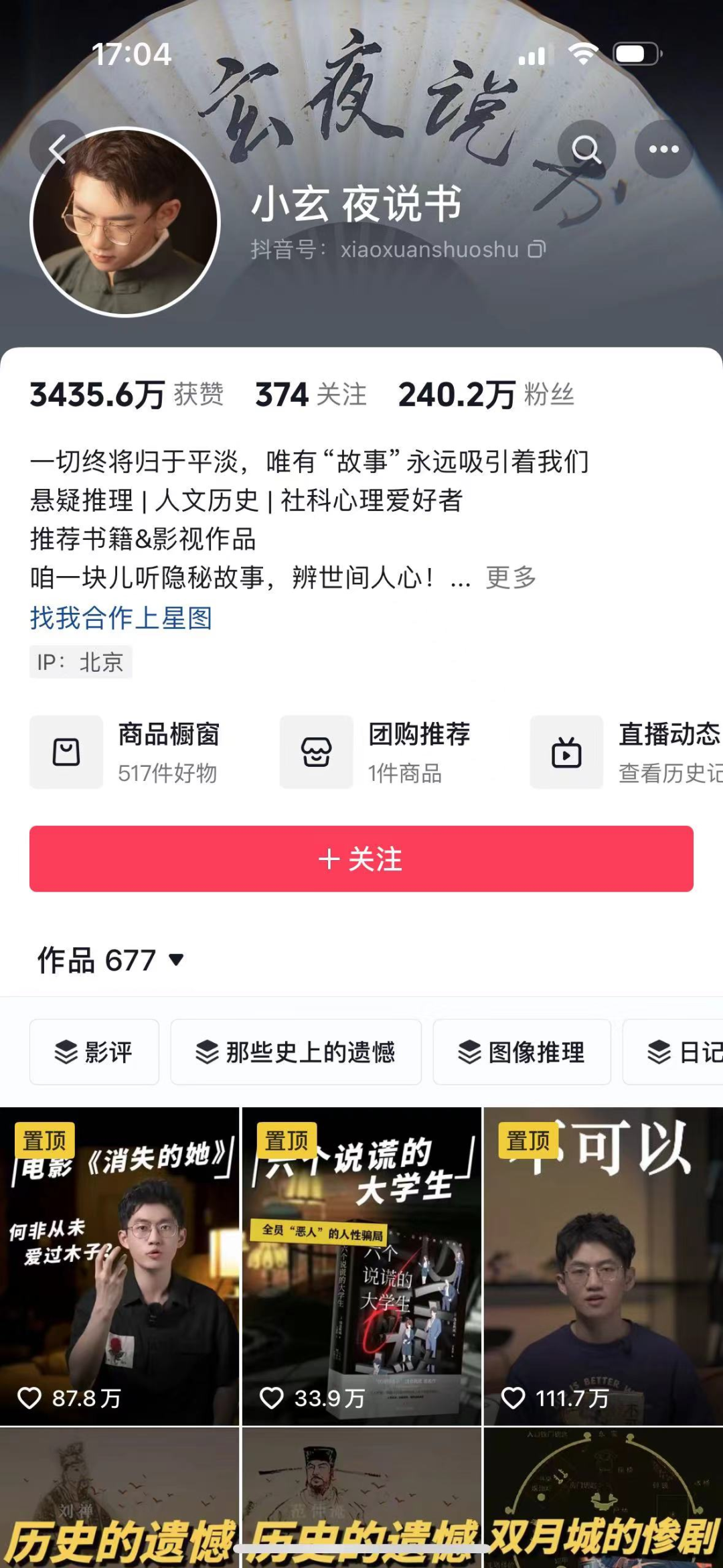Open the pinned video with 111.7万 likes
This screenshot has width=723, height=1568.
(x=603, y=1266)
